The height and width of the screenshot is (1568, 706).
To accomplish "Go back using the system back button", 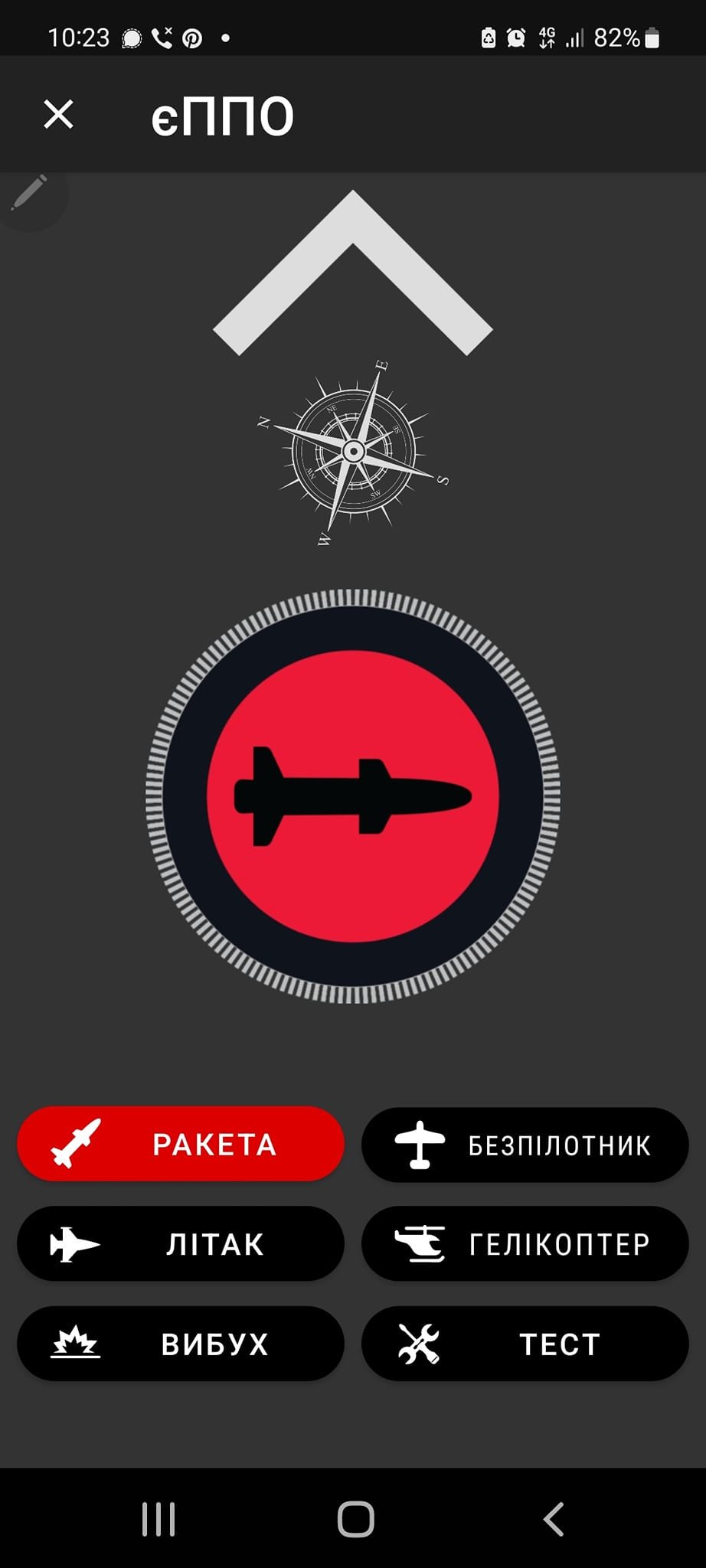I will (x=553, y=1519).
